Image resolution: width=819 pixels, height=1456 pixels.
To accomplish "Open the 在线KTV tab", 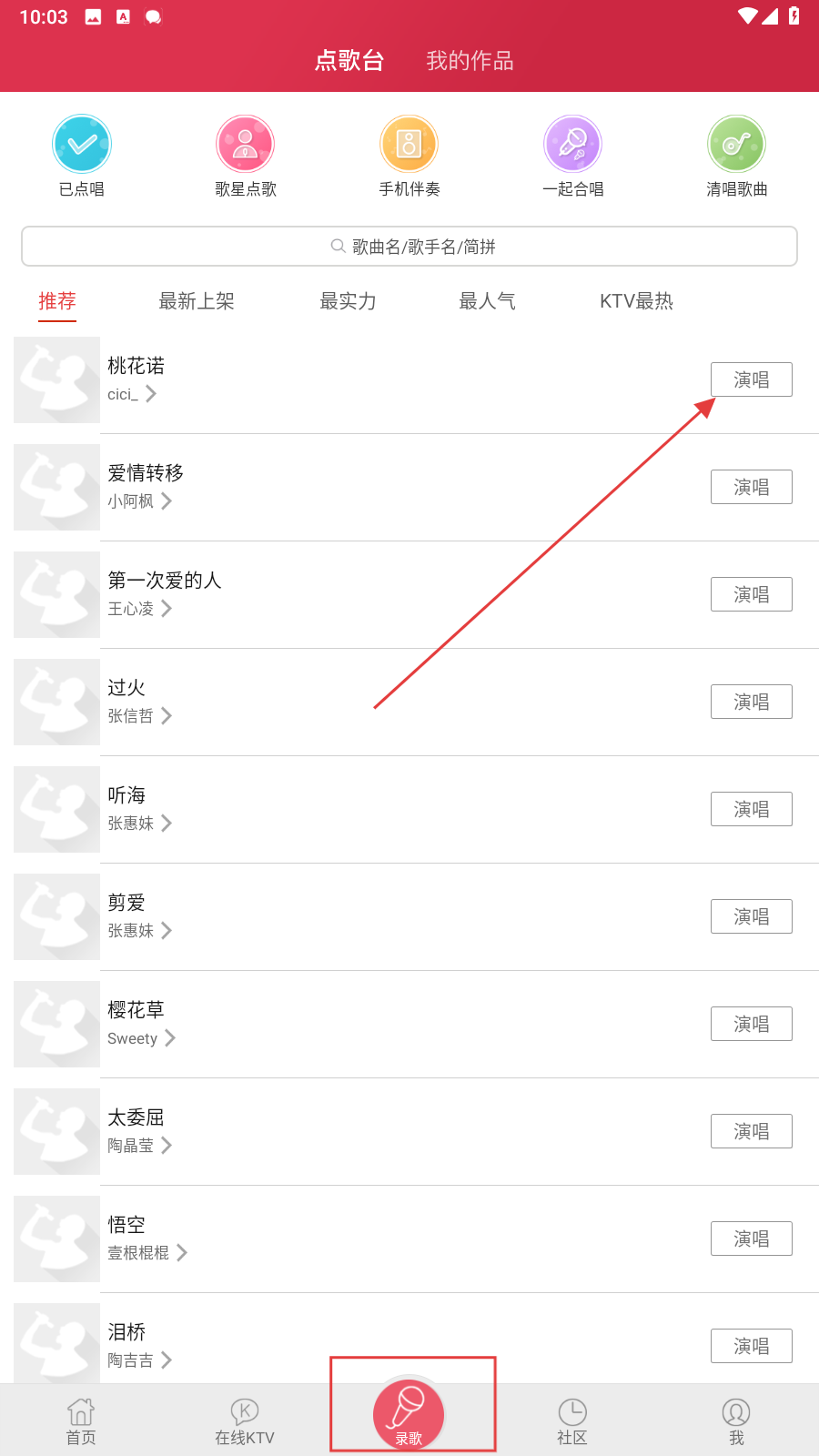I will pos(245,1421).
